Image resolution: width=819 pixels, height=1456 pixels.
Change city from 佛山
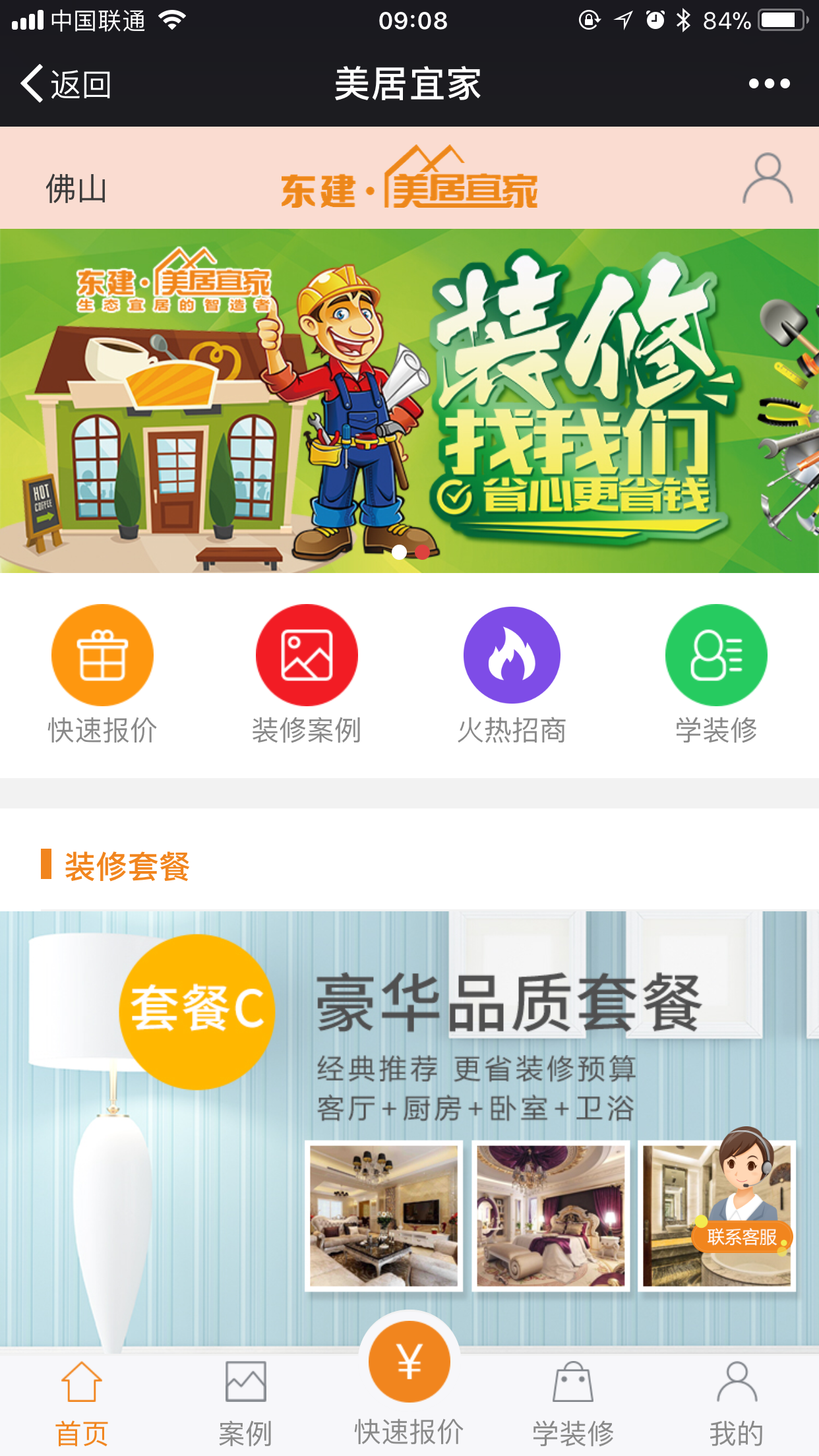point(76,189)
